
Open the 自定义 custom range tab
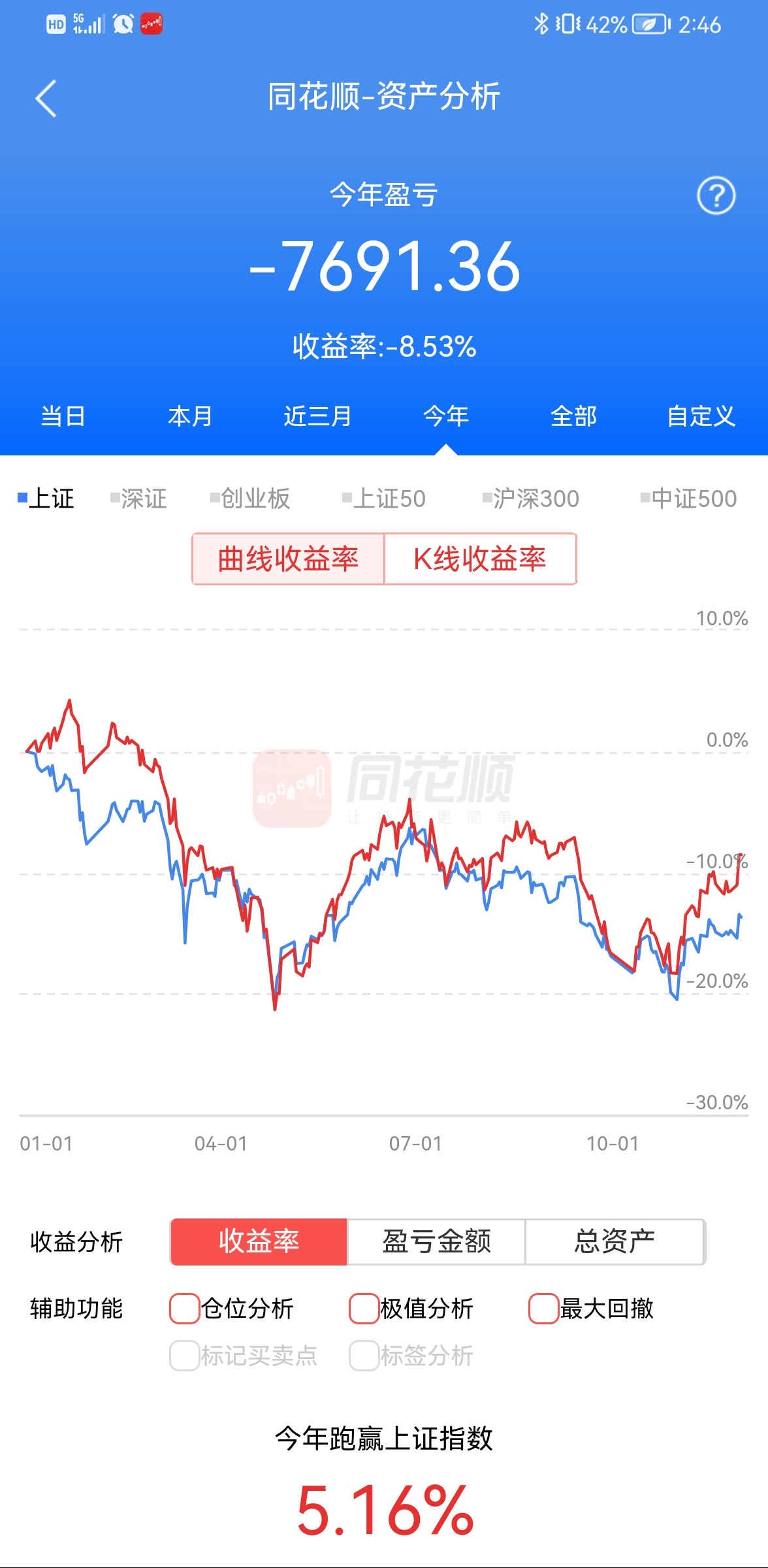[701, 416]
